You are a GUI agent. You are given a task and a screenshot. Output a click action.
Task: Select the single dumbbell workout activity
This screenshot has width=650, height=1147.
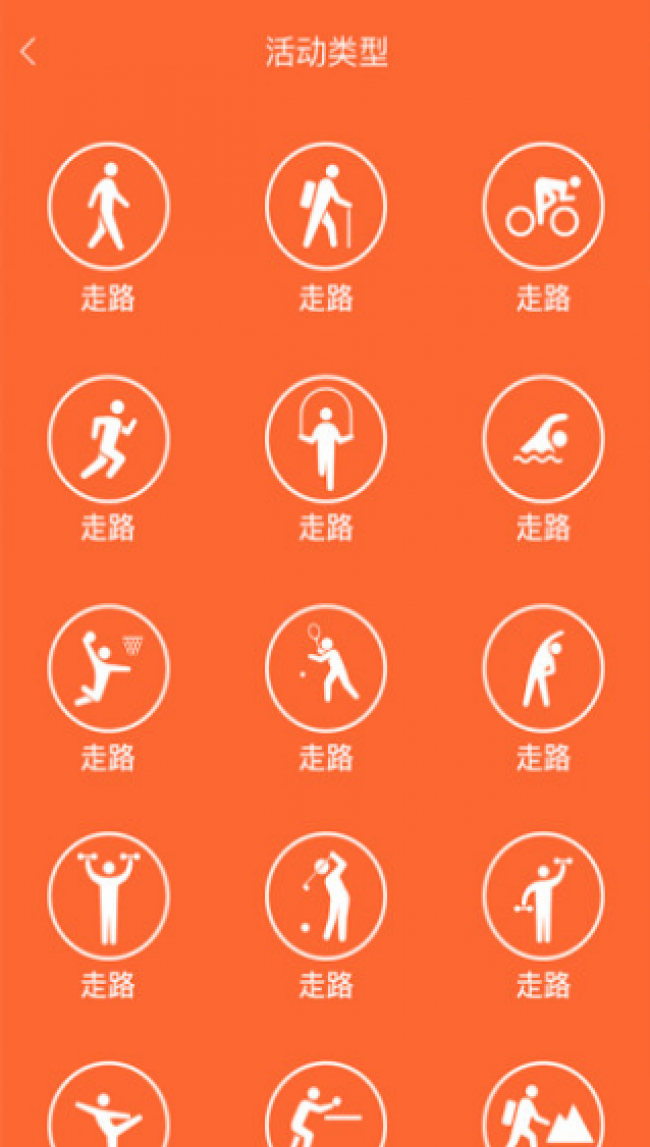[x=542, y=896]
